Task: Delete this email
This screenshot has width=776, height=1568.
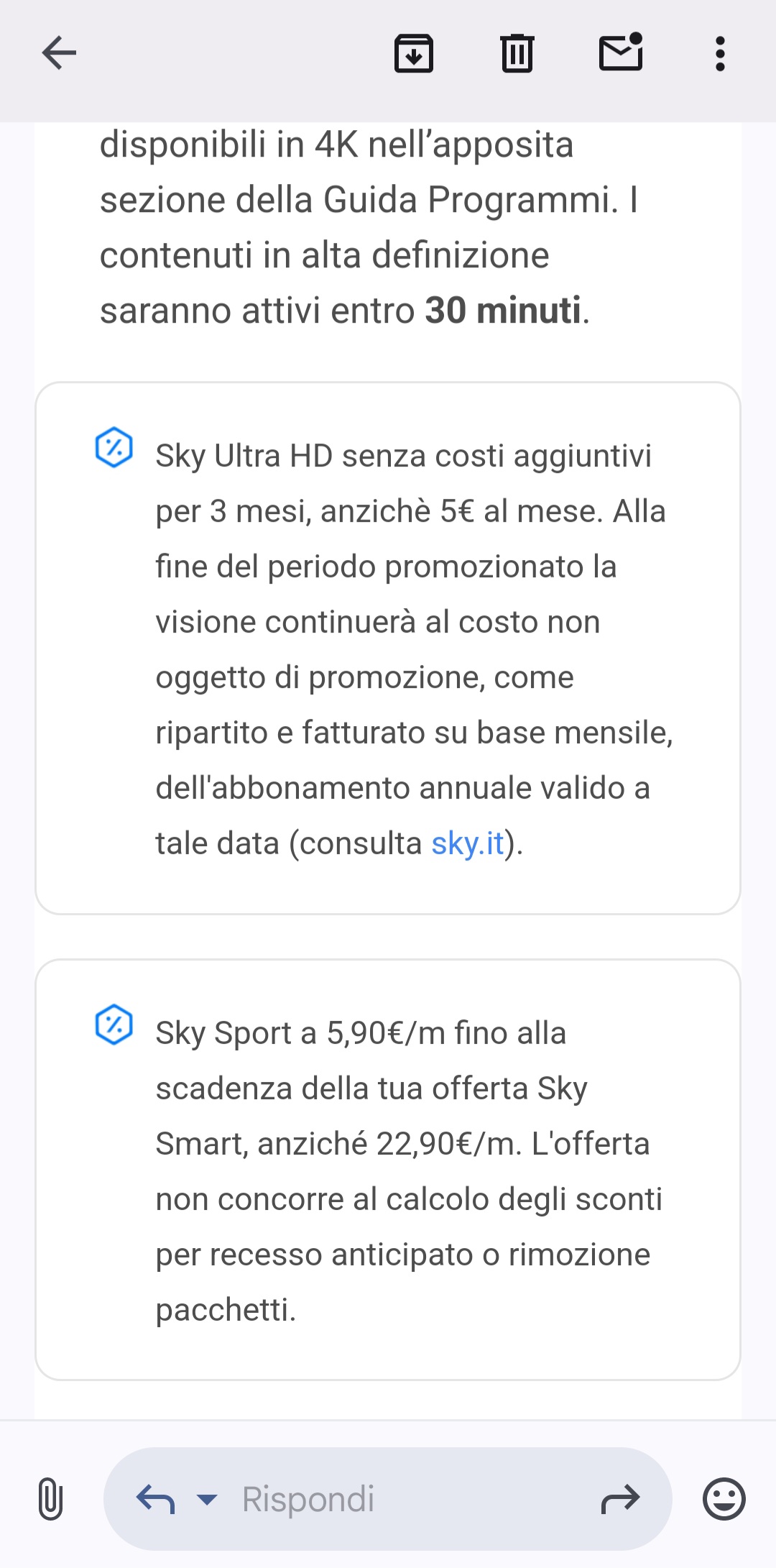Action: click(x=517, y=53)
